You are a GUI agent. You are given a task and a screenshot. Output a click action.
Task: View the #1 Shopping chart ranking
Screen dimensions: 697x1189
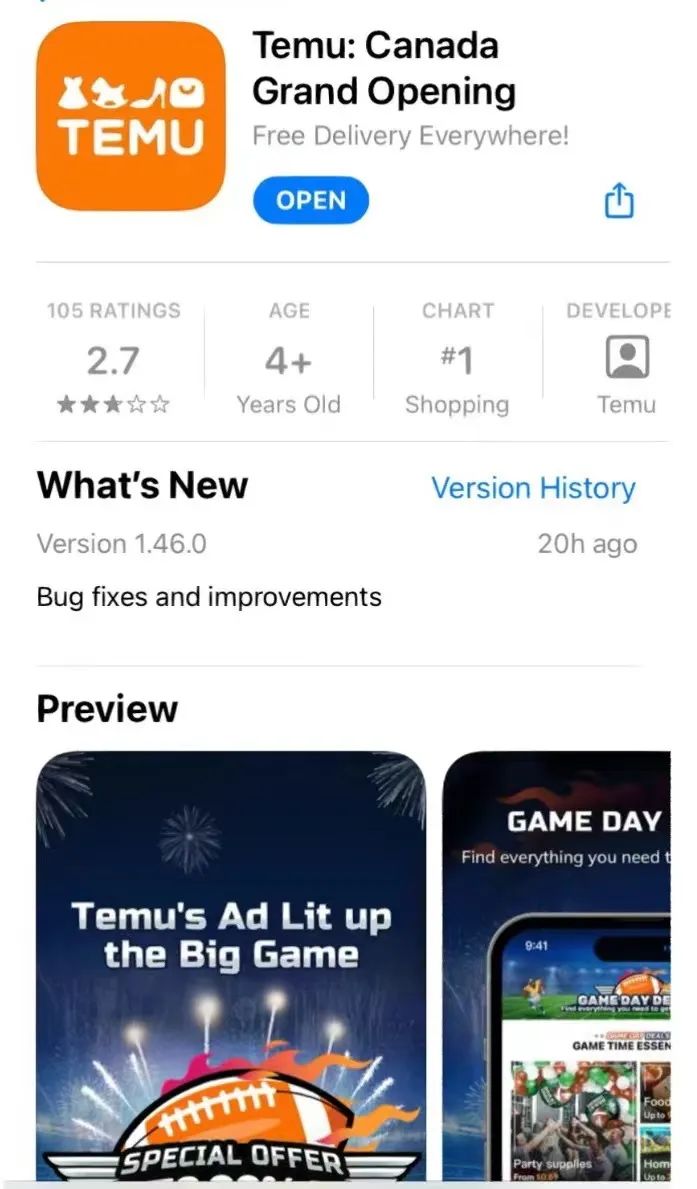[x=457, y=359]
